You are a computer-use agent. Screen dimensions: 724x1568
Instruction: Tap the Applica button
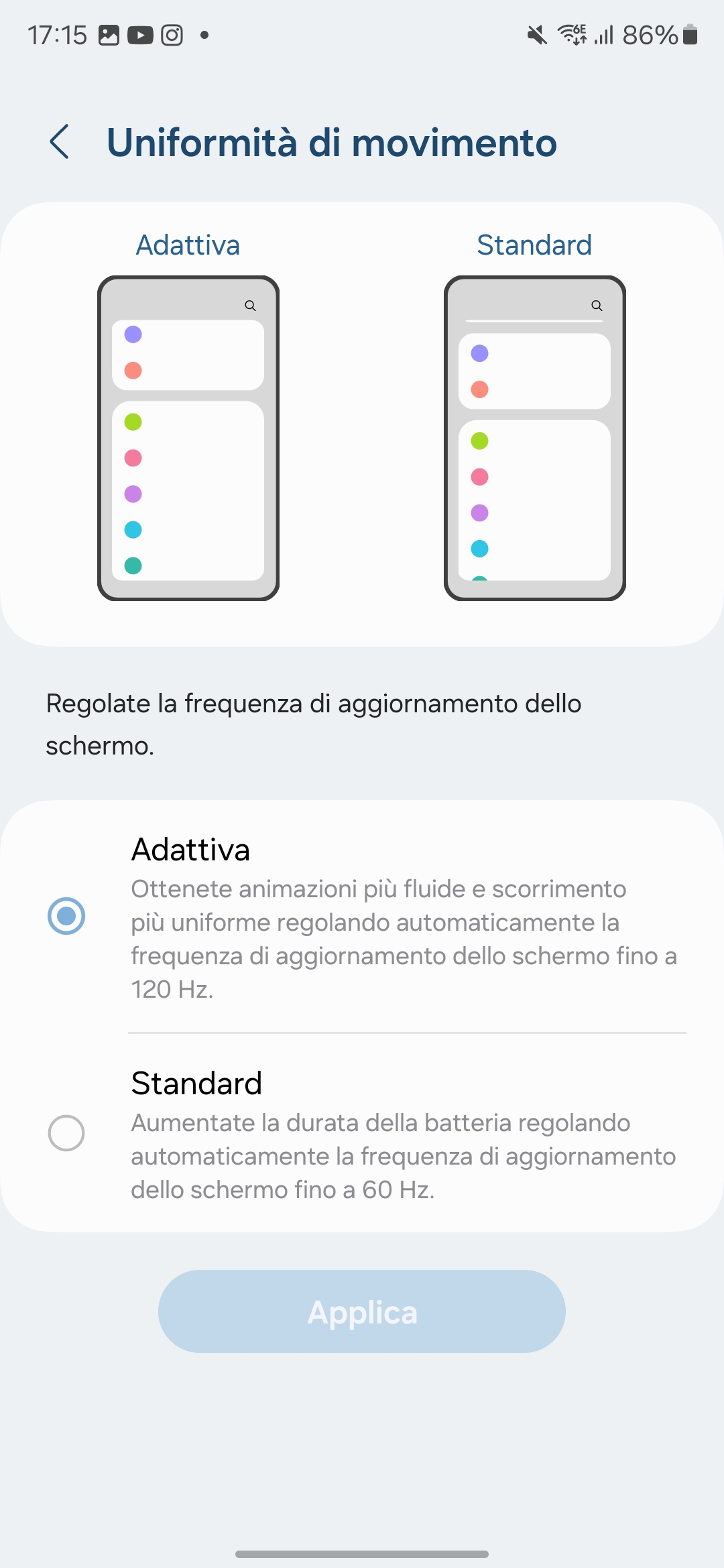coord(362,1311)
